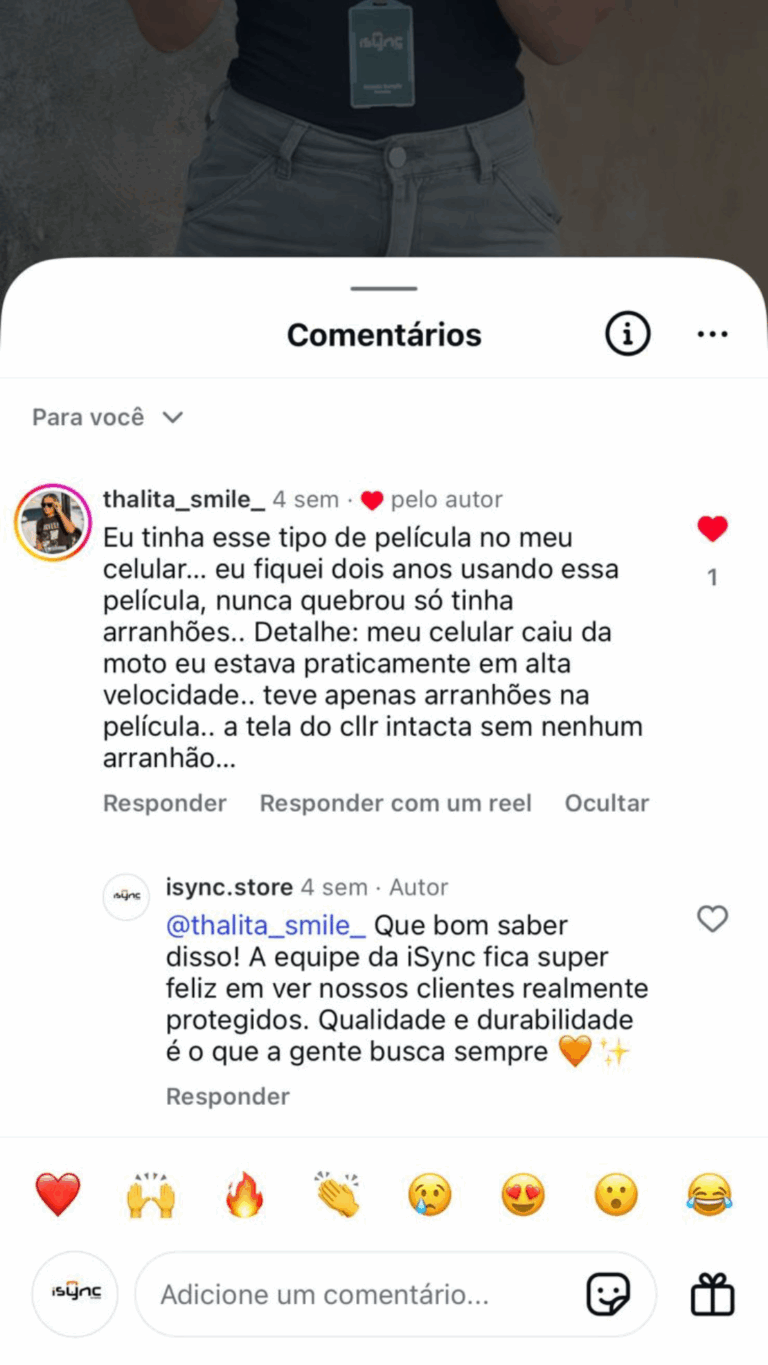Image resolution: width=768 pixels, height=1365 pixels.
Task: Open thalita_smile_'s profile picture
Action: [x=52, y=520]
